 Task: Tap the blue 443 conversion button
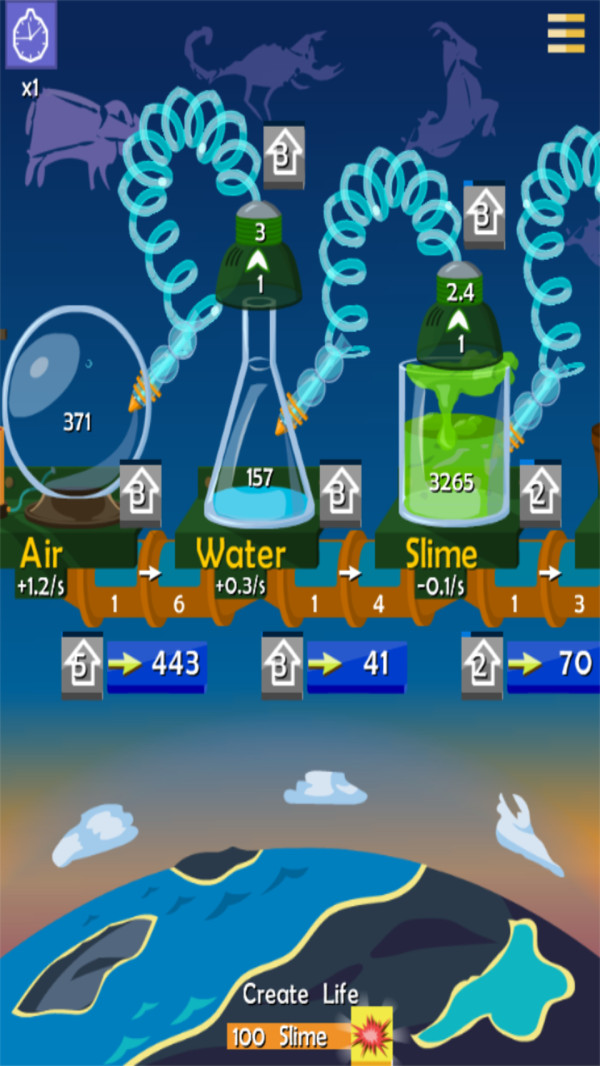pyautogui.click(x=156, y=665)
